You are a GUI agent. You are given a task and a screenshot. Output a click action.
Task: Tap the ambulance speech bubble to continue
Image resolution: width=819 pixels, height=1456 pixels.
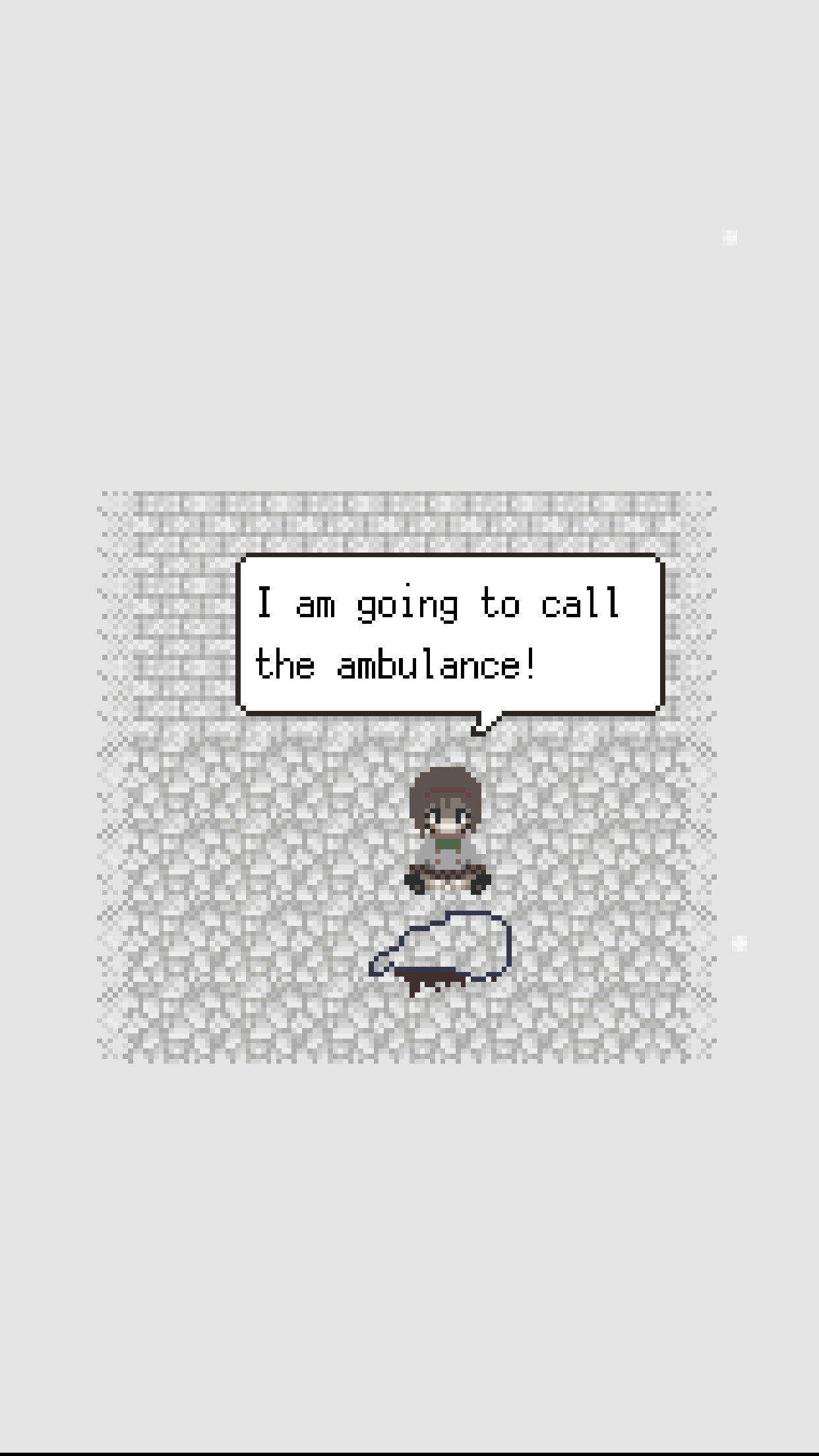click(450, 634)
